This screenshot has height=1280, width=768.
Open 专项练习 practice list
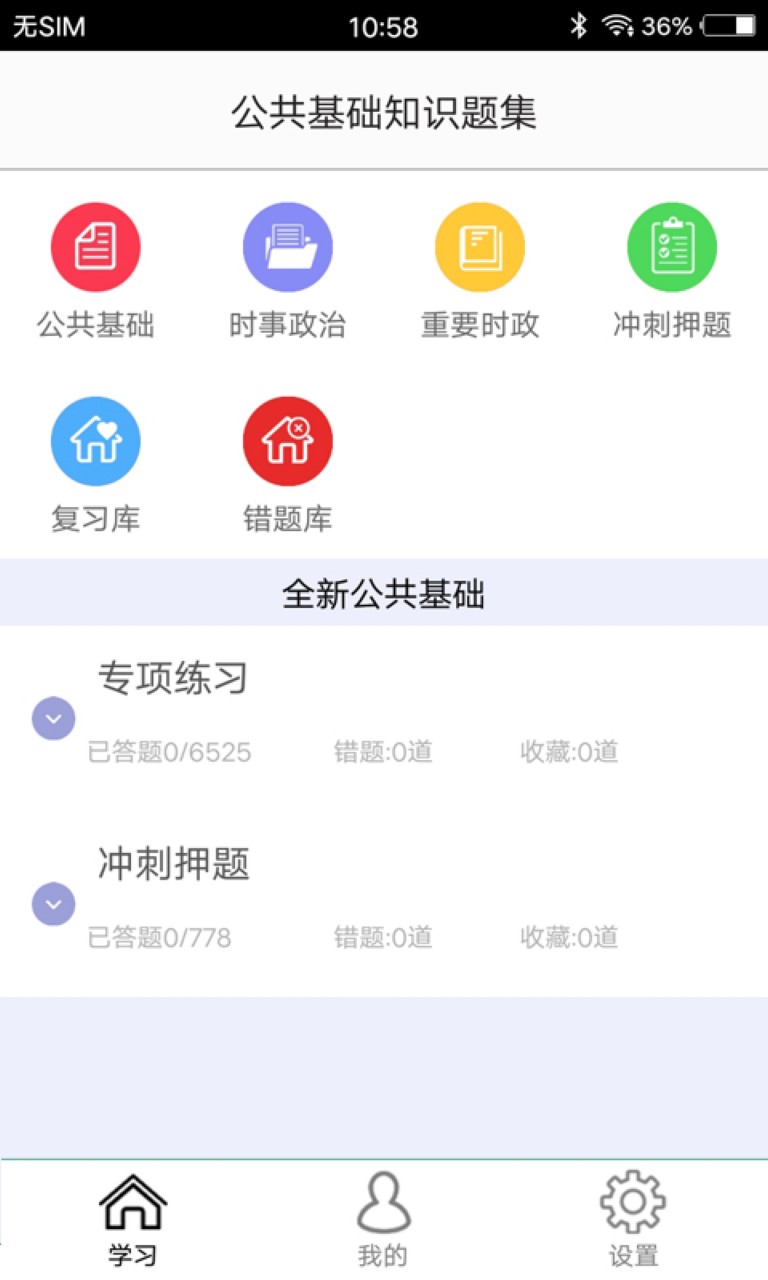coord(172,678)
